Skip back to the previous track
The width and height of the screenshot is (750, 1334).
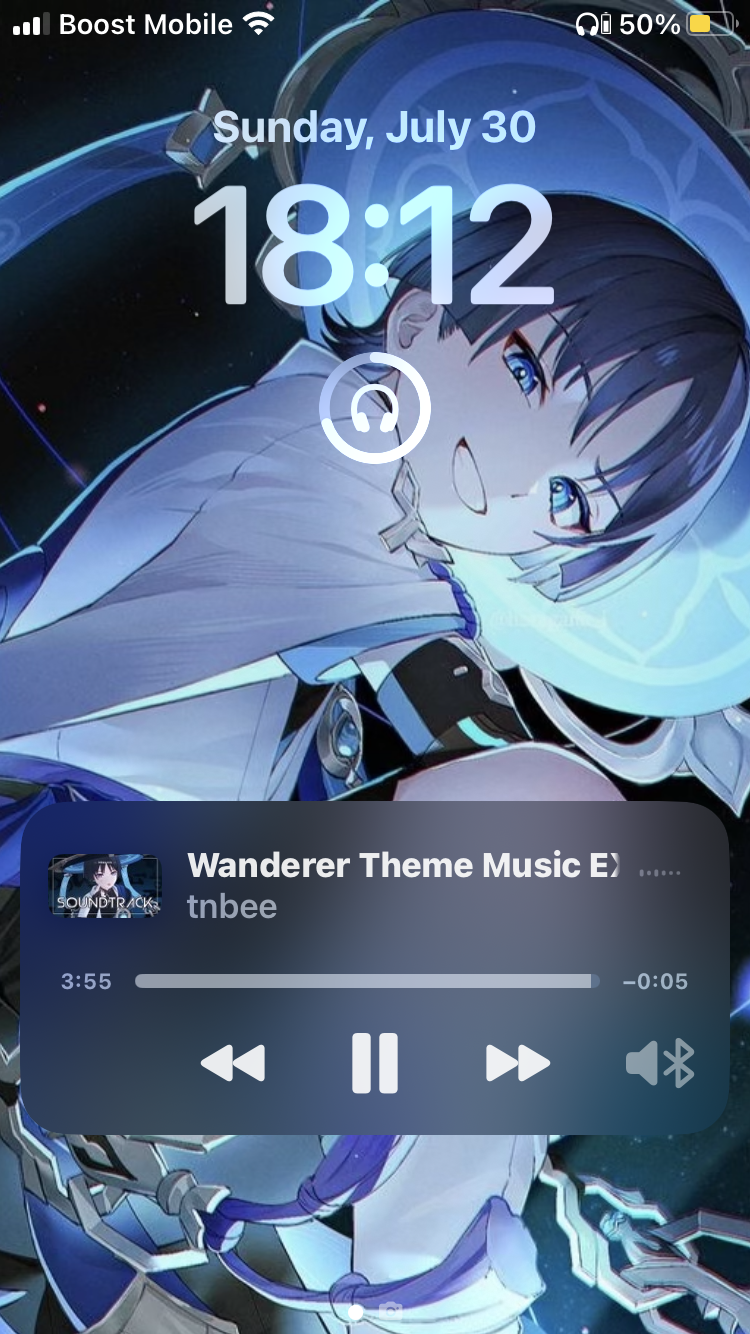233,1063
